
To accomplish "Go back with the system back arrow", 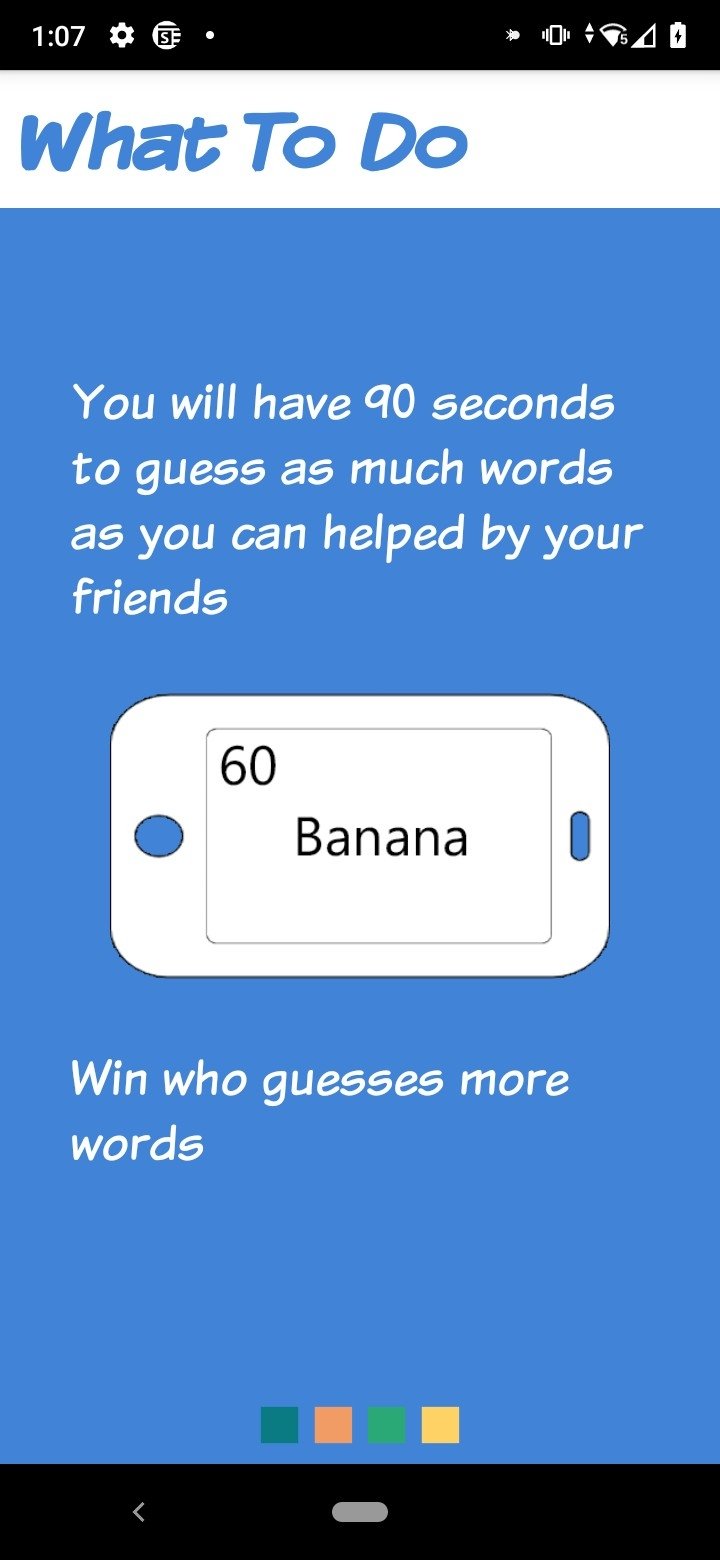I will coord(139,1512).
